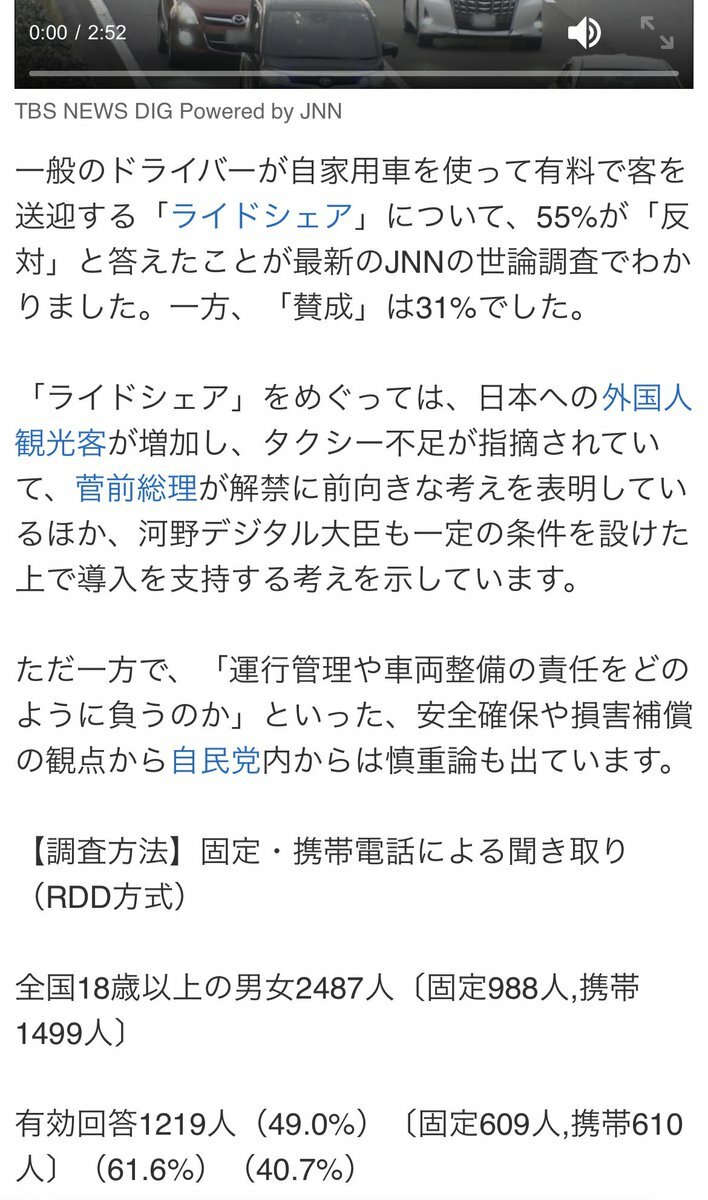Open the ライドシェア link
Screen dimensions: 708x1200
pos(261,215)
